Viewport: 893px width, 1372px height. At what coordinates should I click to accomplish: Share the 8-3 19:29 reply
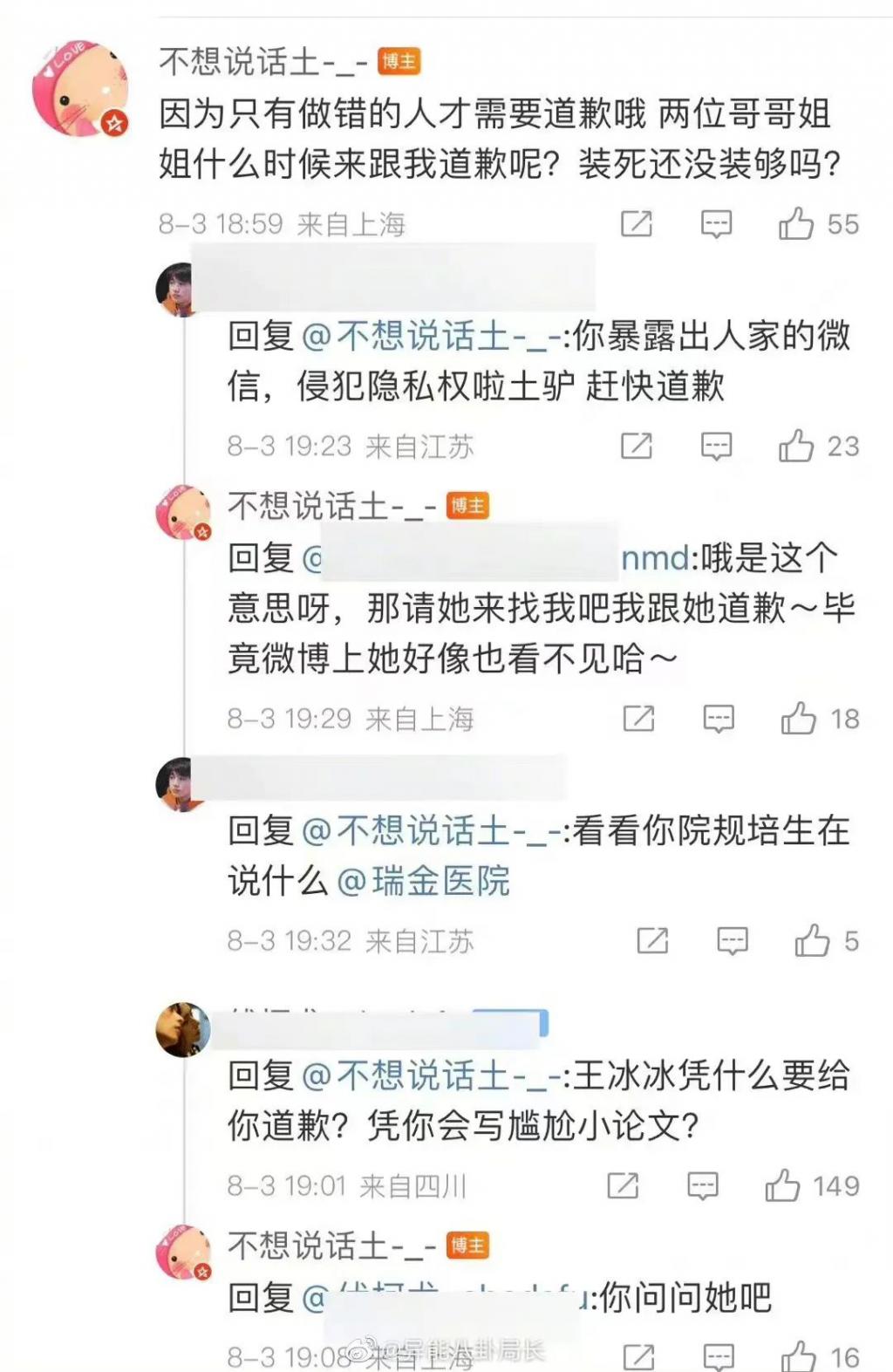pos(638,719)
